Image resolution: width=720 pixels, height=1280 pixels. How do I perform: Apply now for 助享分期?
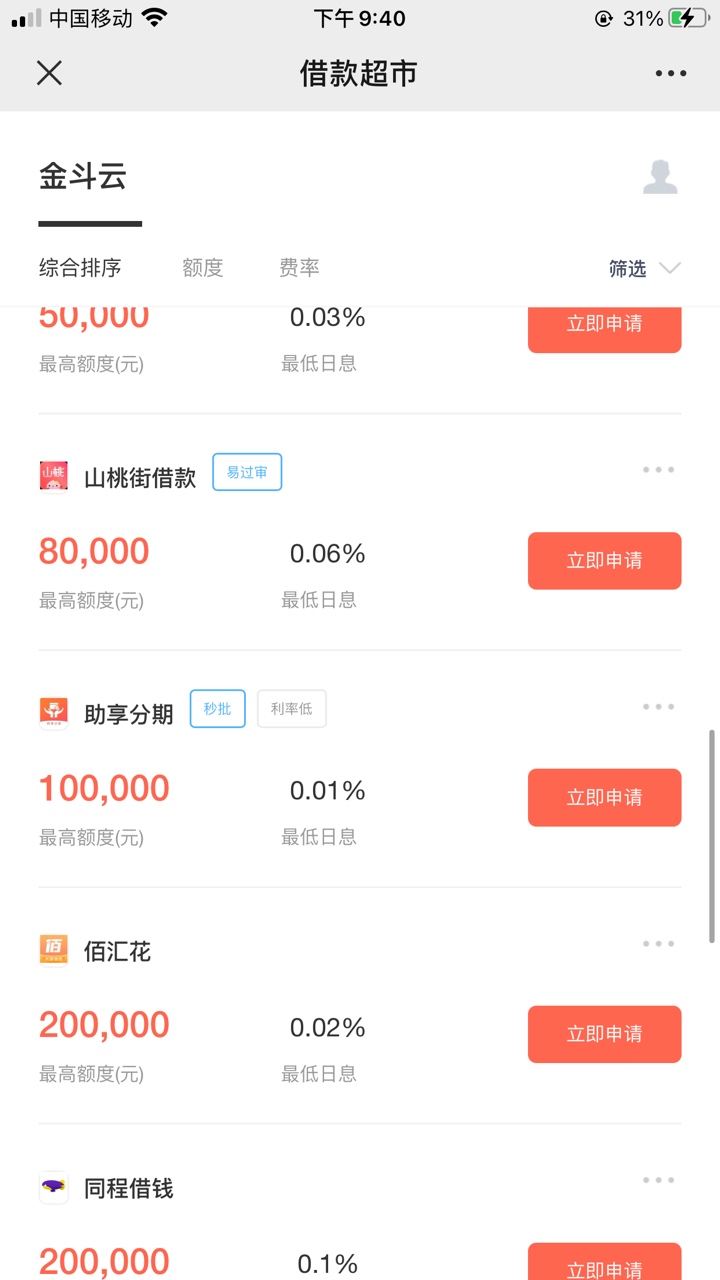click(x=604, y=798)
